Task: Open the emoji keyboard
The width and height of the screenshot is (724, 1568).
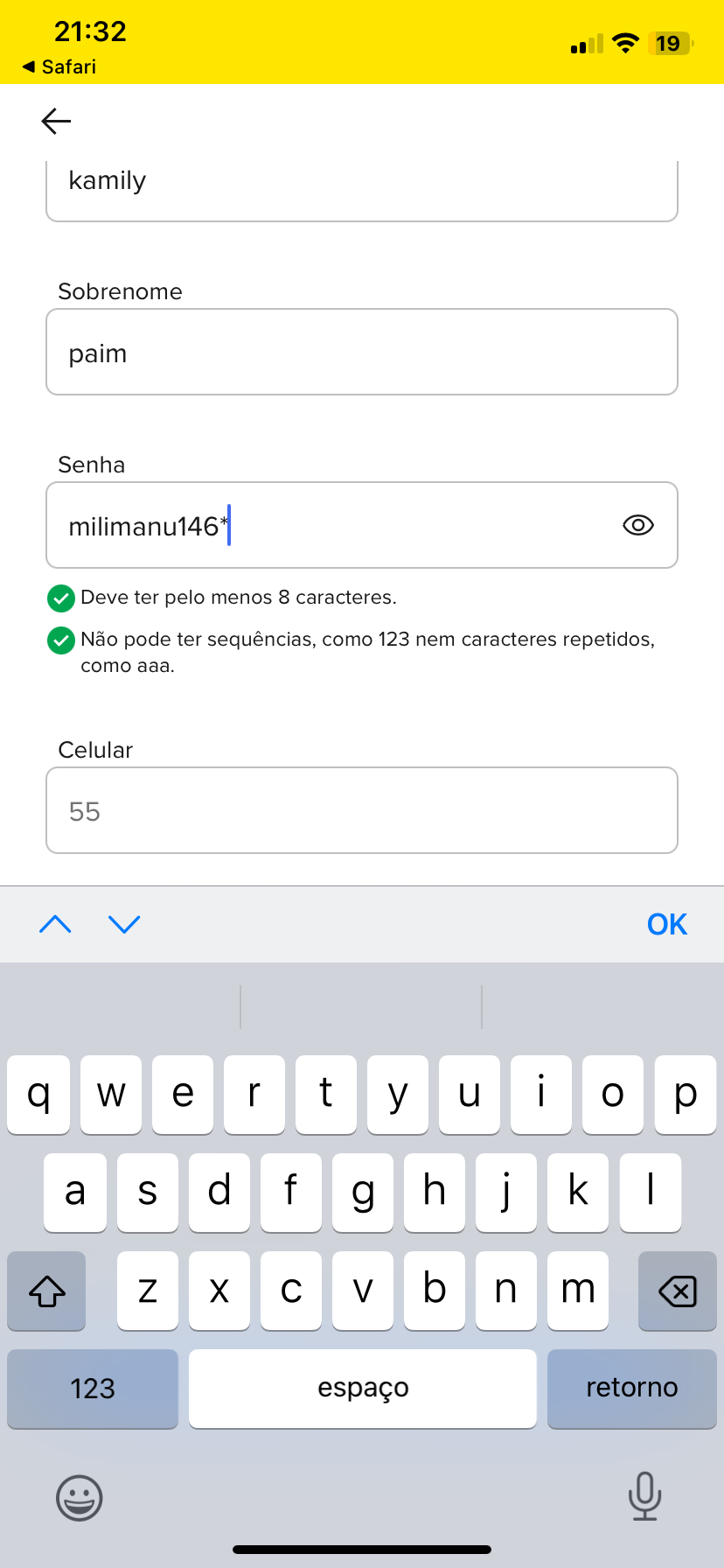Action: coord(79,1497)
